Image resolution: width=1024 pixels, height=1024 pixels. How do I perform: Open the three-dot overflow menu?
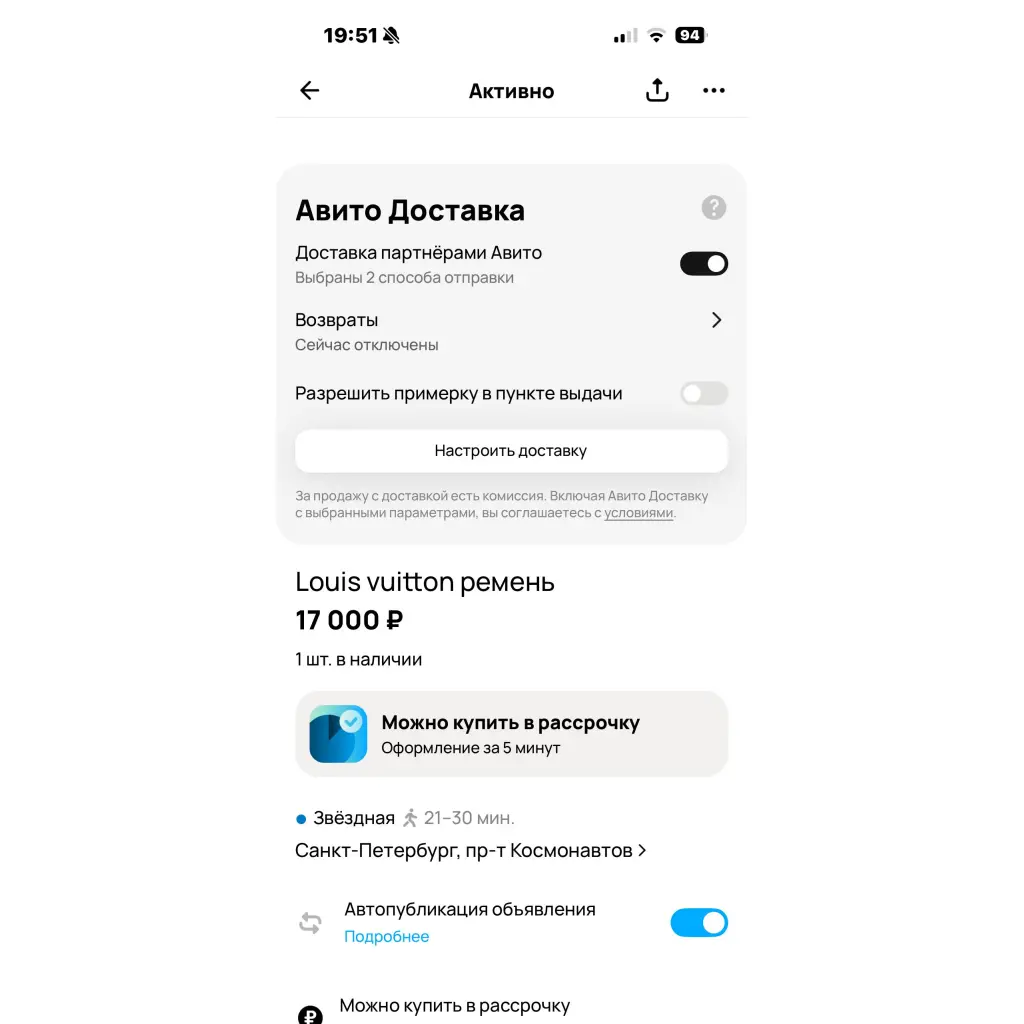click(714, 91)
